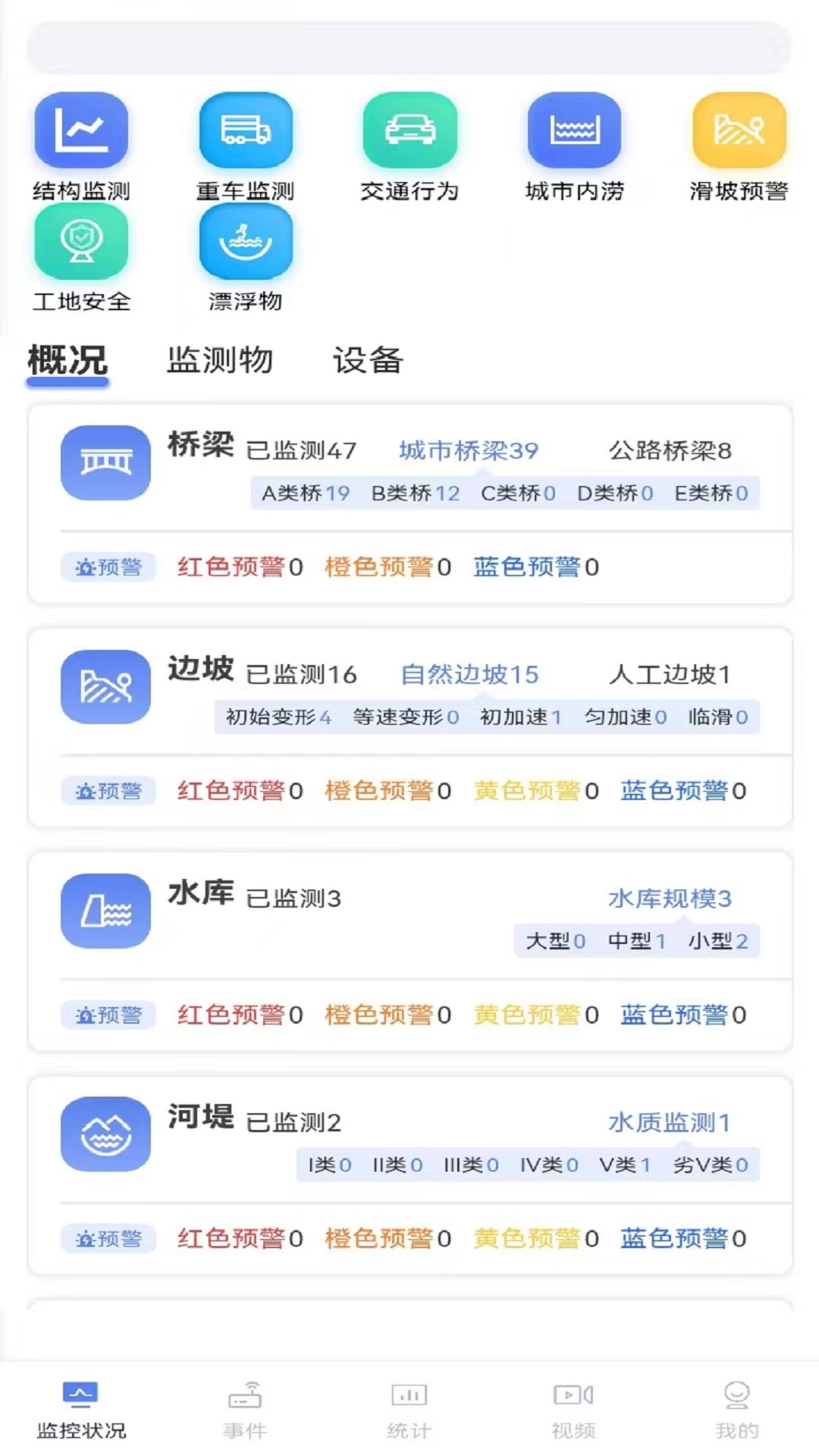Select the 交通行为 (traffic behavior) icon
The height and width of the screenshot is (1456, 819).
pyautogui.click(x=409, y=129)
